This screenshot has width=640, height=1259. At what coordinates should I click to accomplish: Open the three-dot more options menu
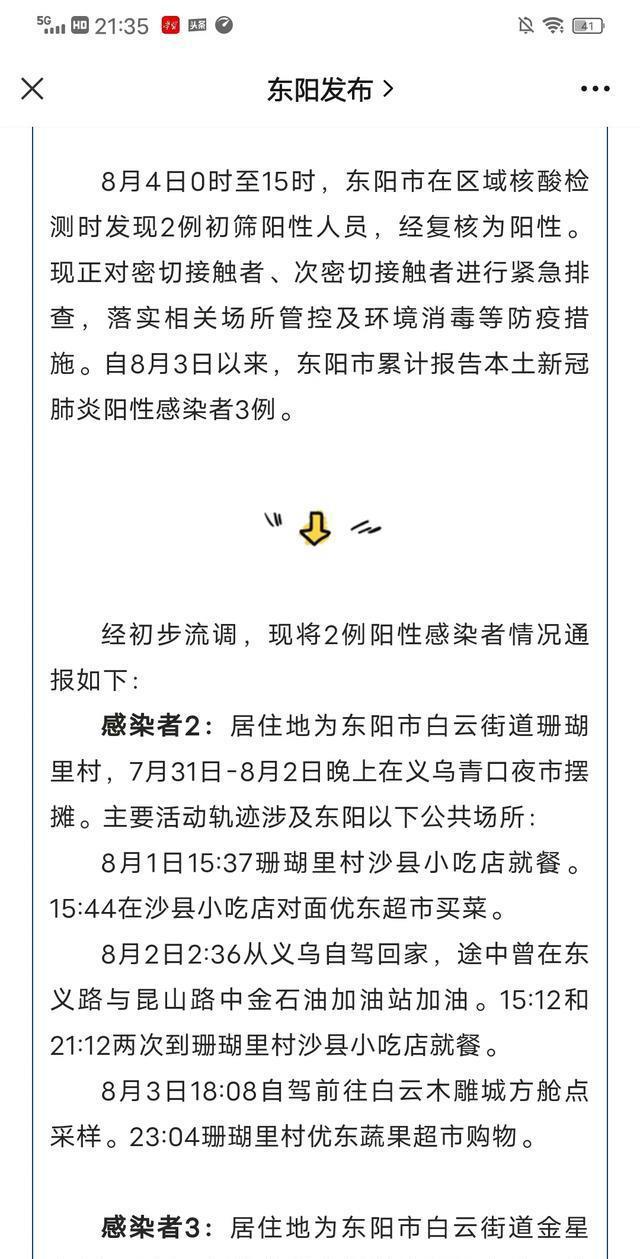click(x=595, y=89)
